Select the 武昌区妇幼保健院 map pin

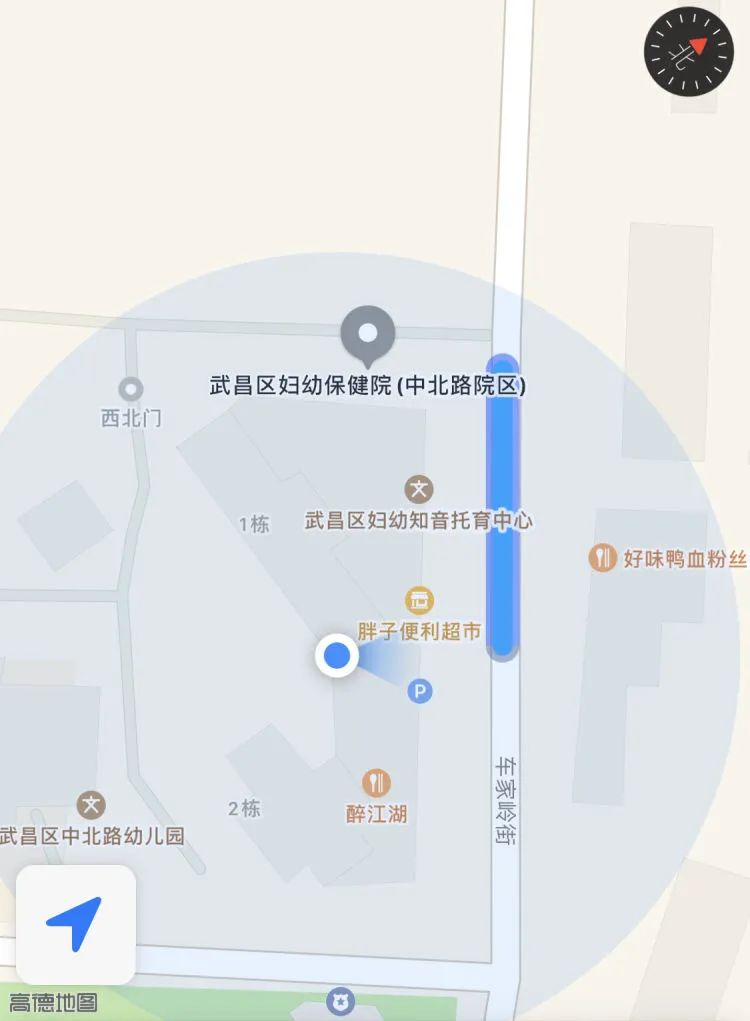(368, 335)
